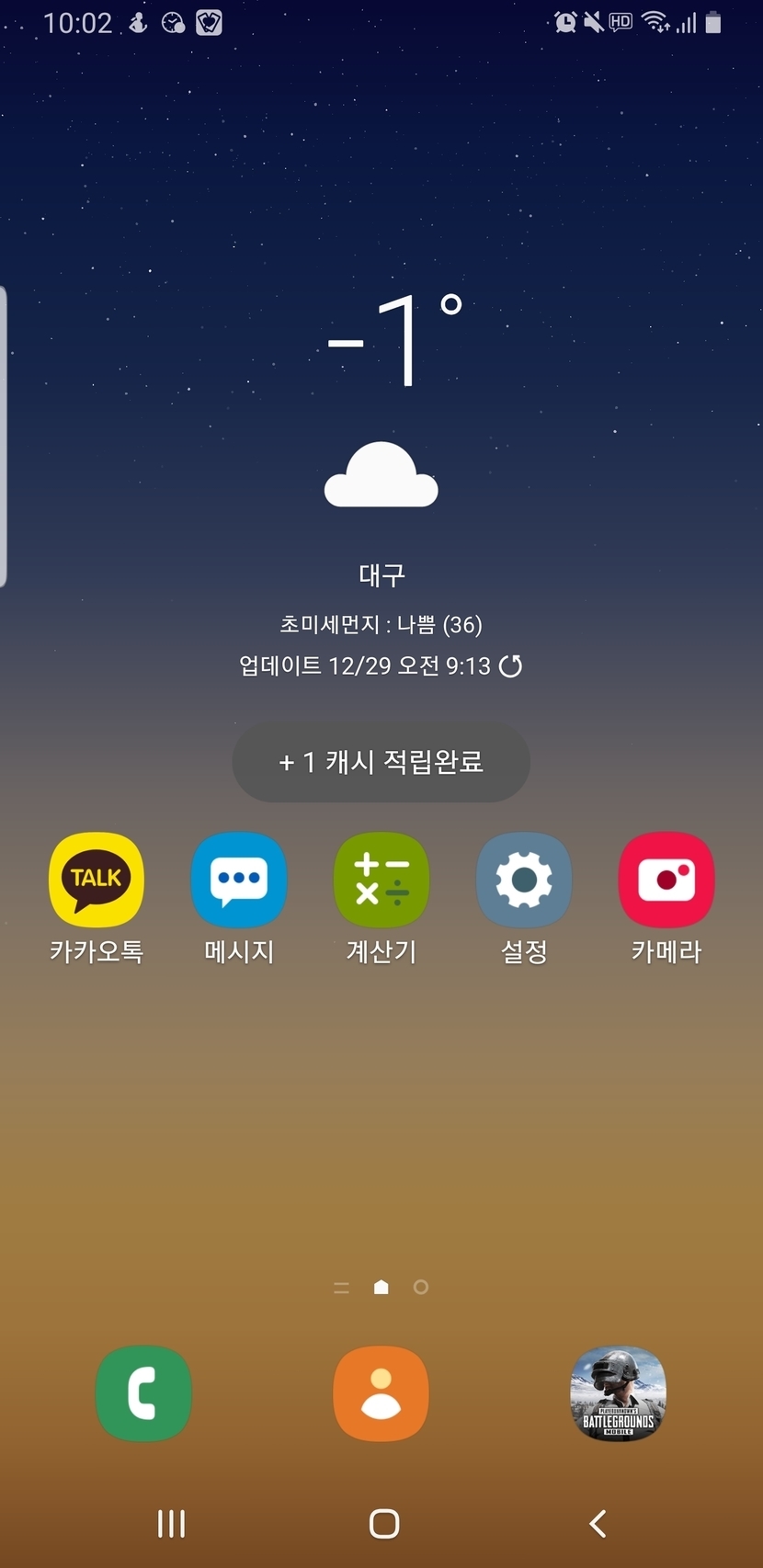Open the weather widget for 대구
The width and height of the screenshot is (763, 1568).
click(381, 478)
